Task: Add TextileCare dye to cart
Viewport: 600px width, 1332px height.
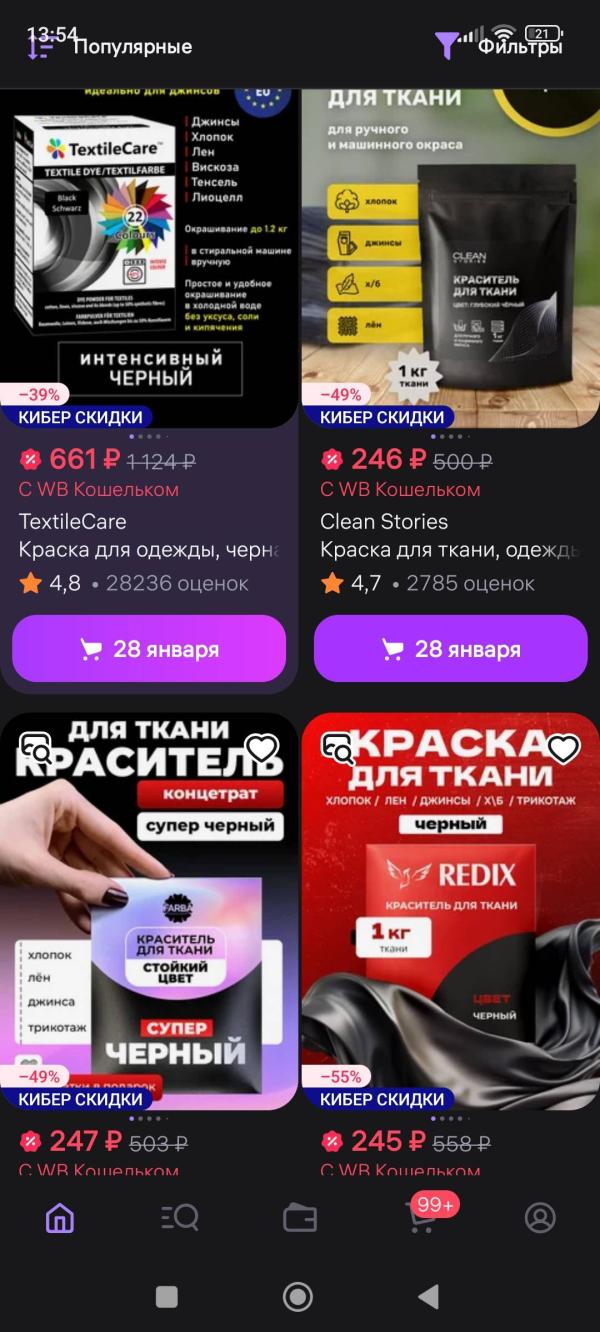Action: [149, 649]
